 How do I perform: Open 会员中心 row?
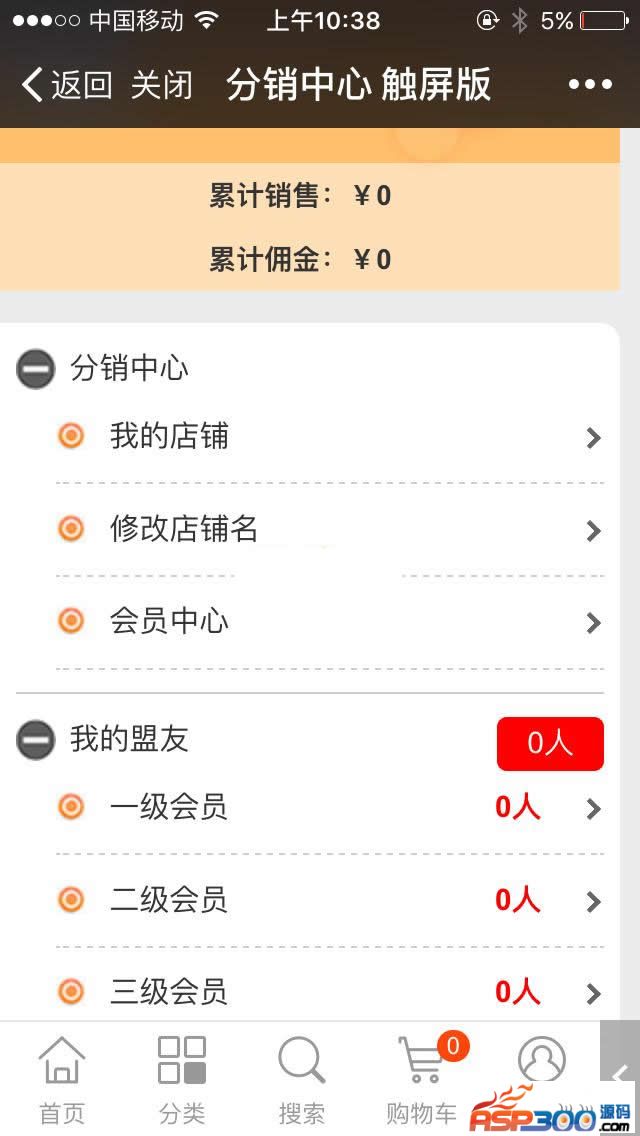coord(330,621)
